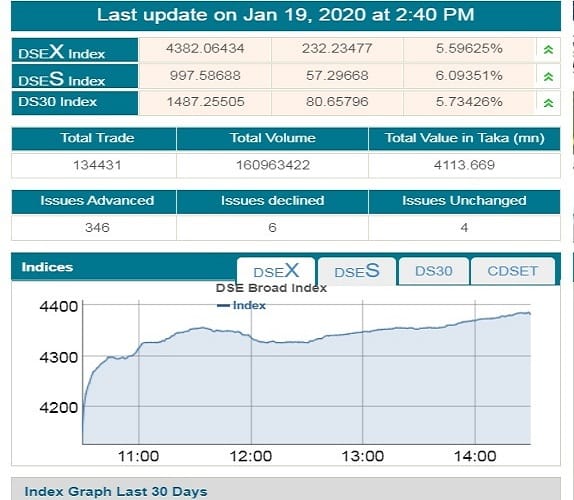The image size is (574, 500).
Task: Show the CDSET index tab
Action: [512, 271]
